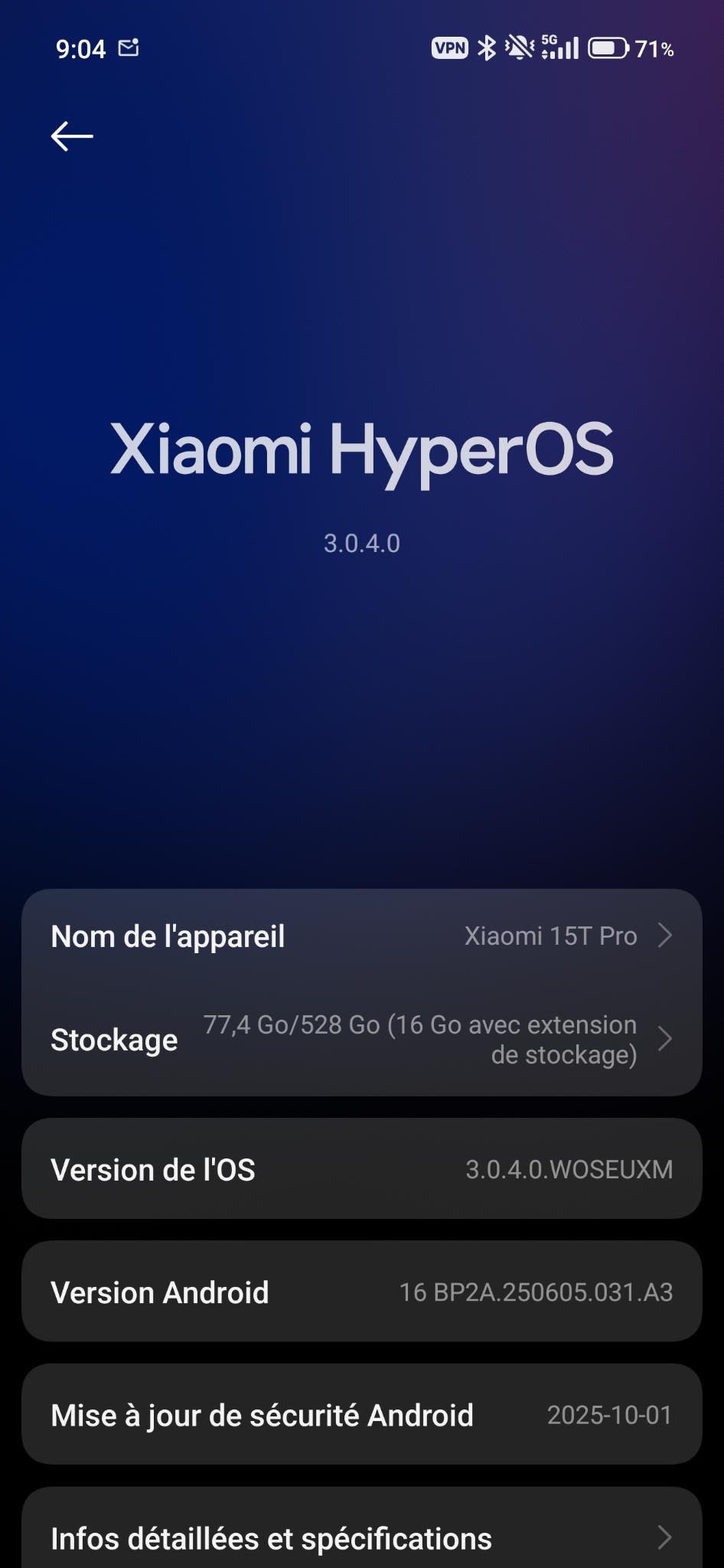The width and height of the screenshot is (724, 1568).
Task: Tap the Version Android row
Action: (361, 1292)
